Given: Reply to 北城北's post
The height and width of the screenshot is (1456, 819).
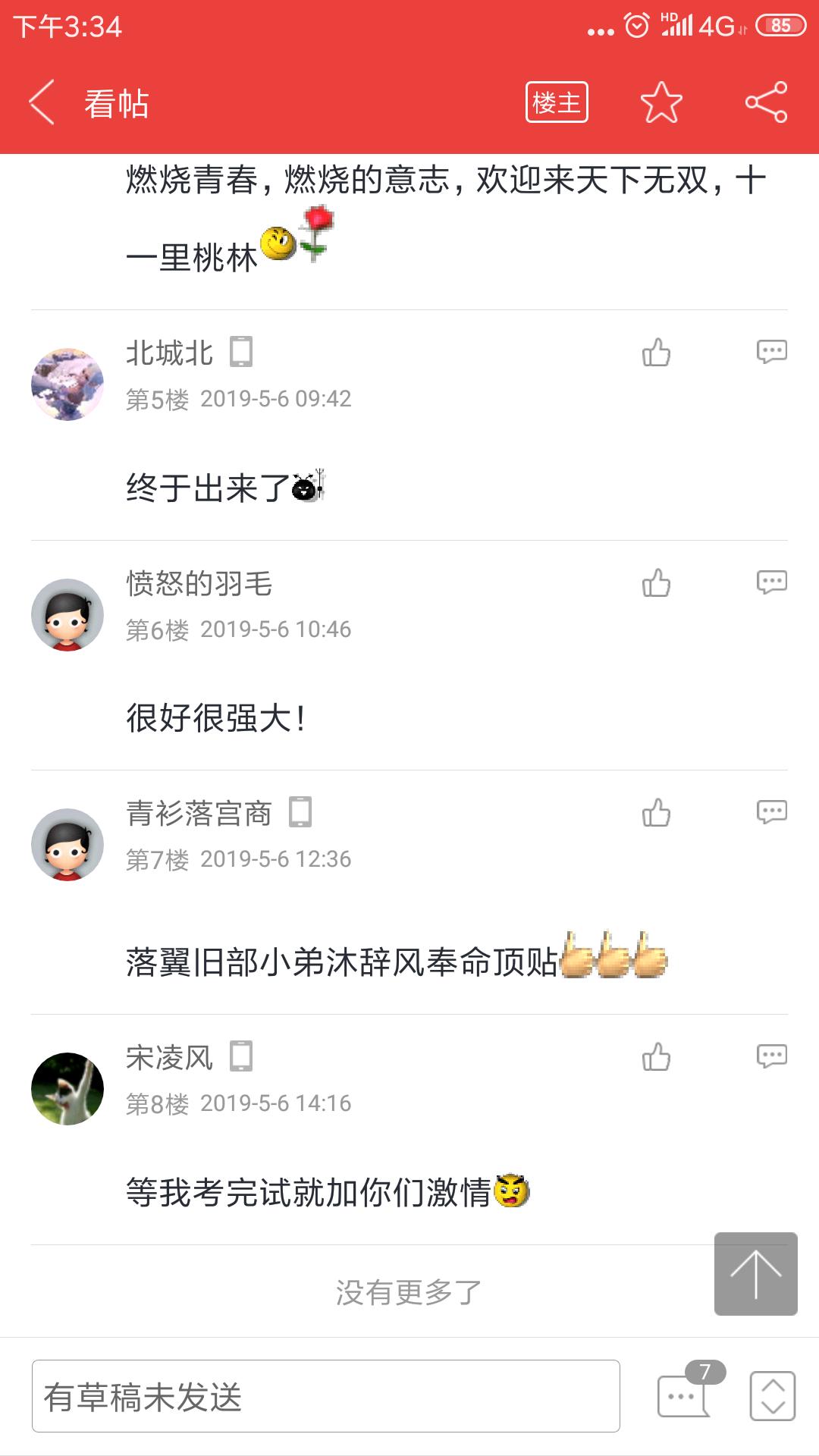Looking at the screenshot, I should 771,351.
